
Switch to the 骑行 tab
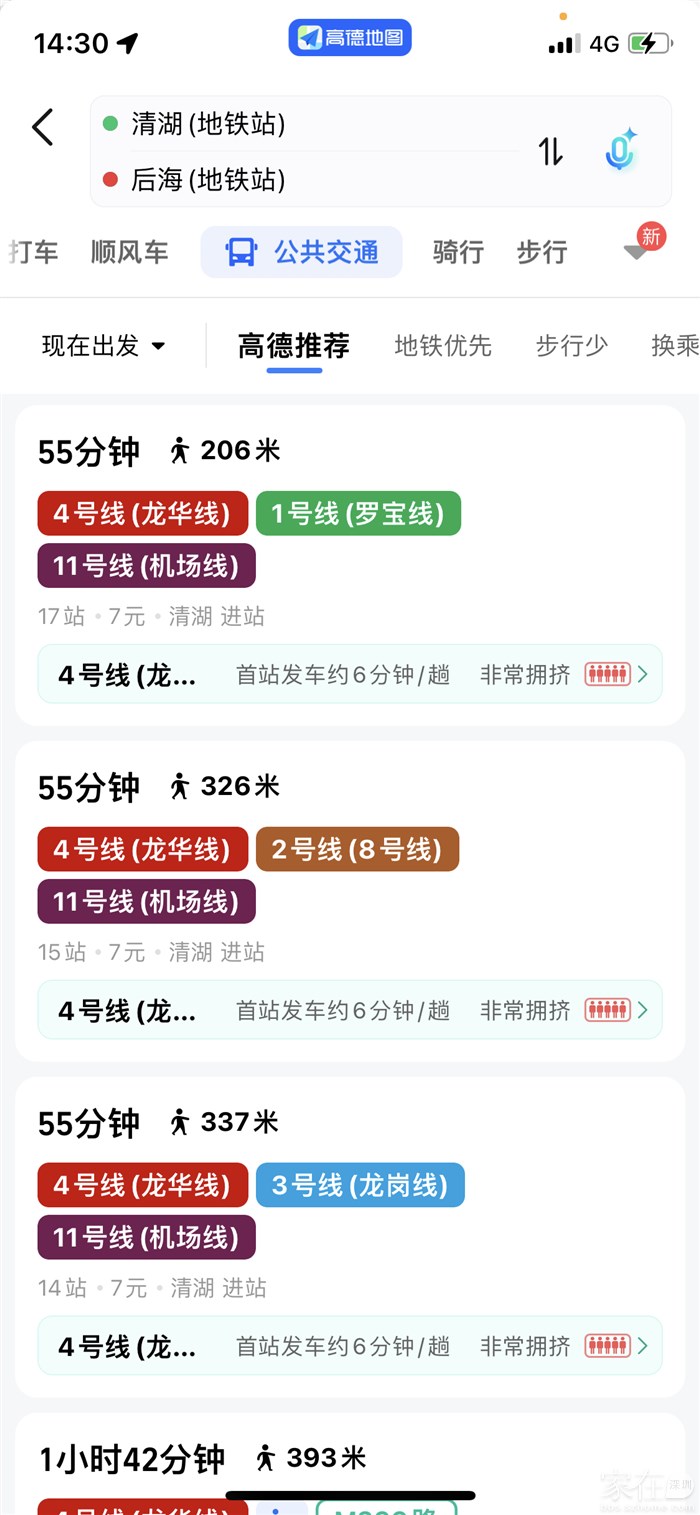coord(458,252)
